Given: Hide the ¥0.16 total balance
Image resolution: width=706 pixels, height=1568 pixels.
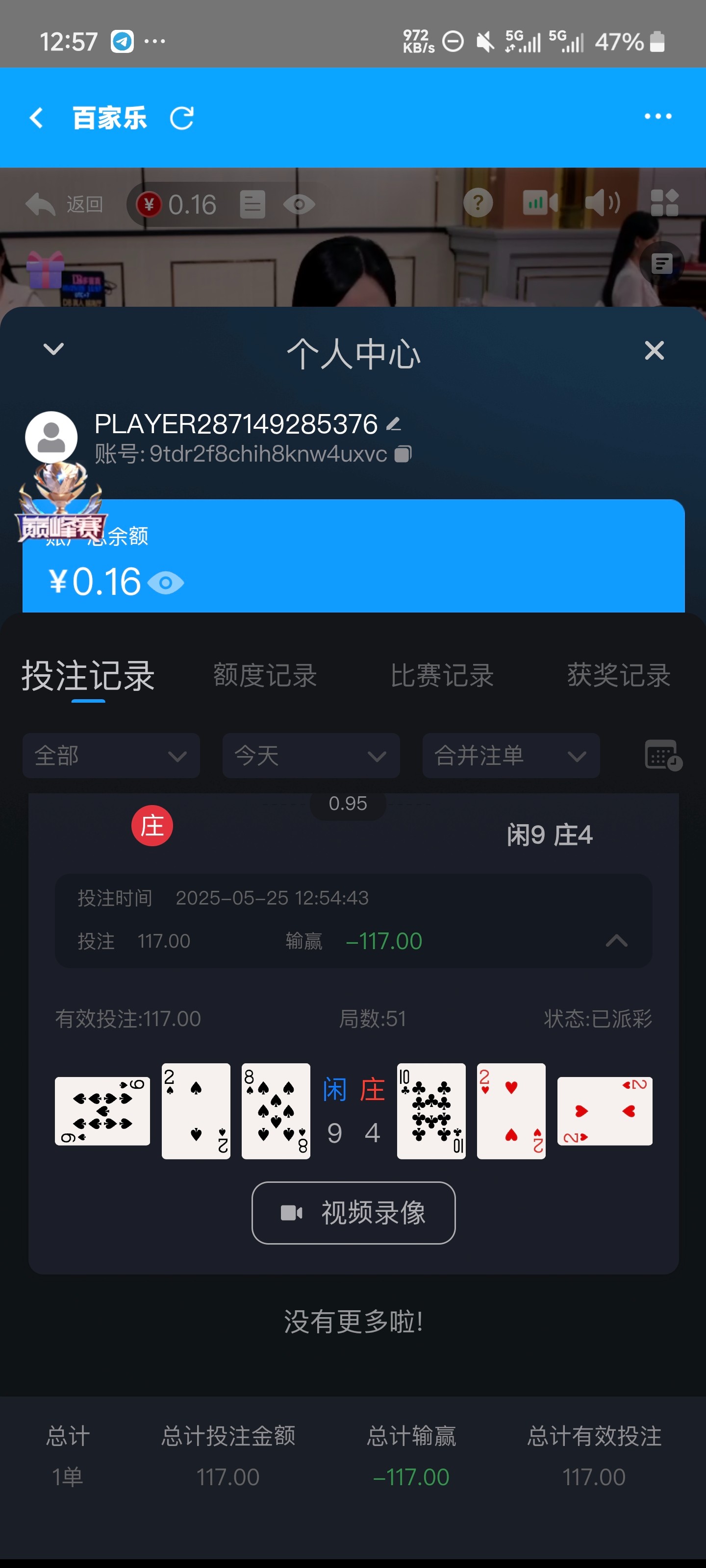Looking at the screenshot, I should 165,583.
